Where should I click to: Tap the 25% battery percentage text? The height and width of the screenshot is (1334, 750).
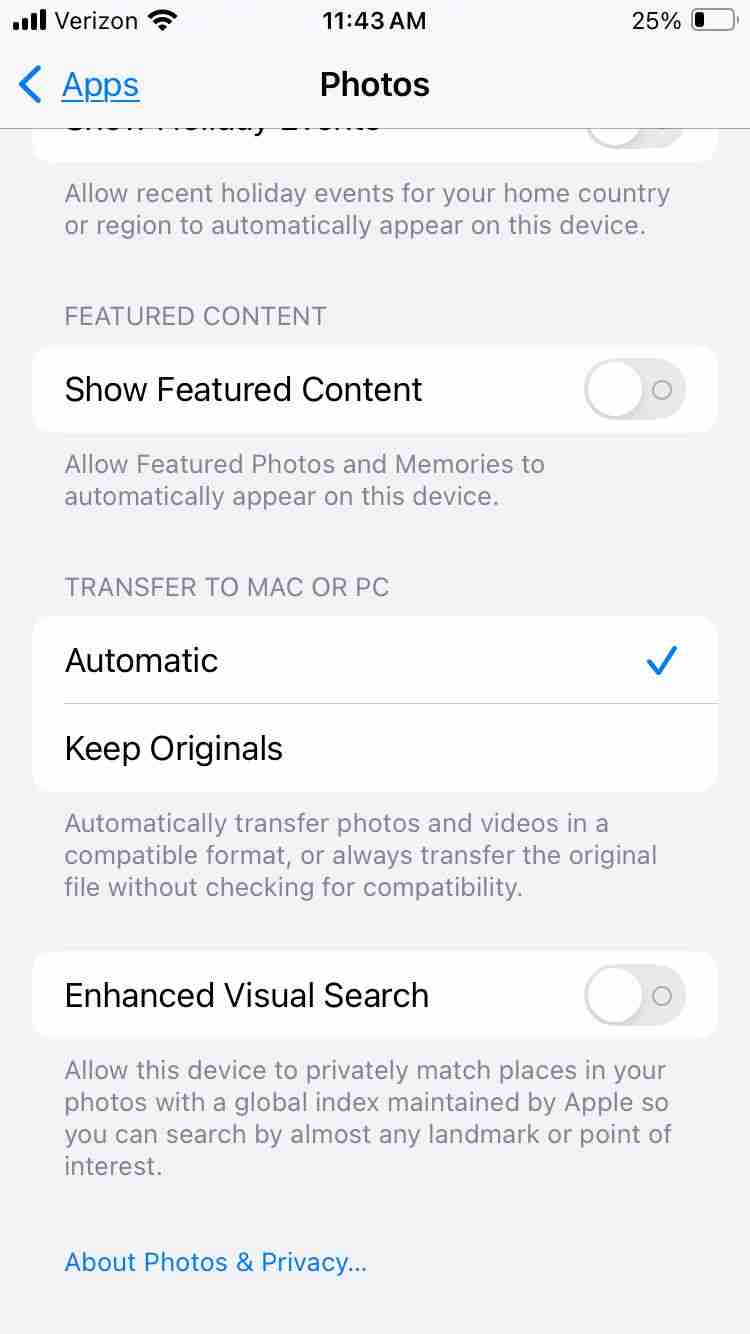point(657,20)
